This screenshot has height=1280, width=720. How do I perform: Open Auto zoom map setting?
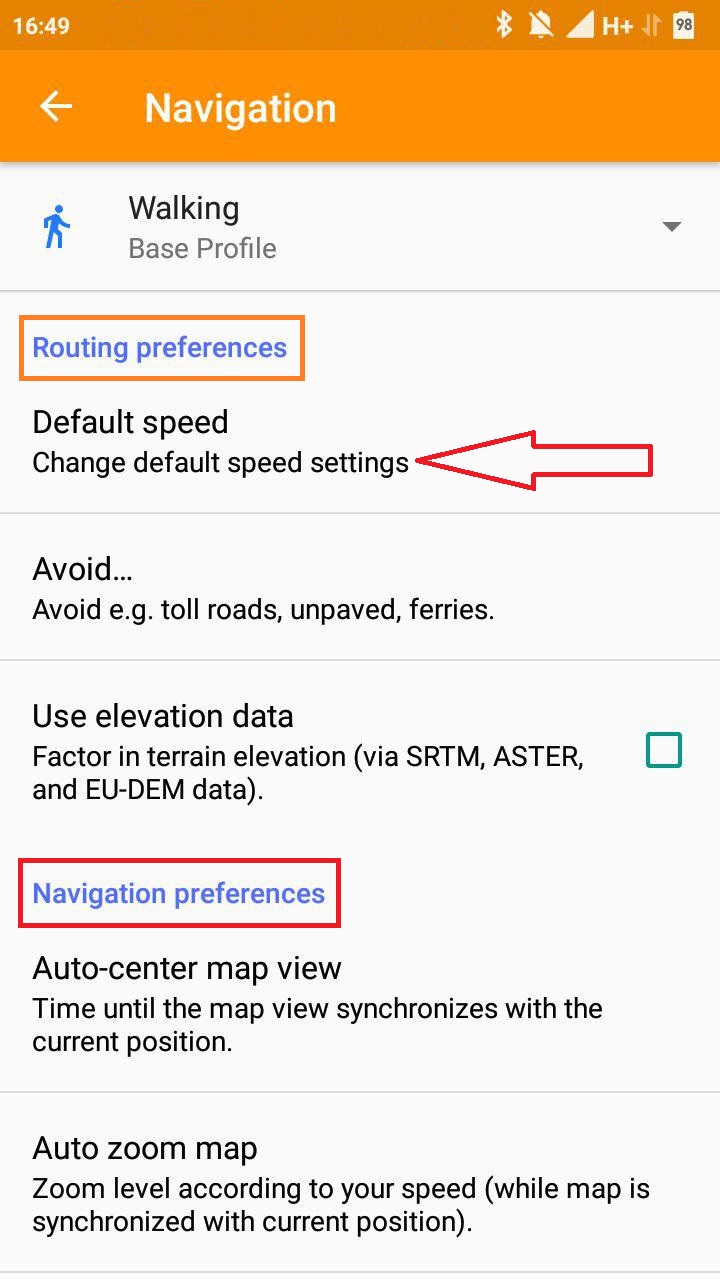[x=340, y=1184]
